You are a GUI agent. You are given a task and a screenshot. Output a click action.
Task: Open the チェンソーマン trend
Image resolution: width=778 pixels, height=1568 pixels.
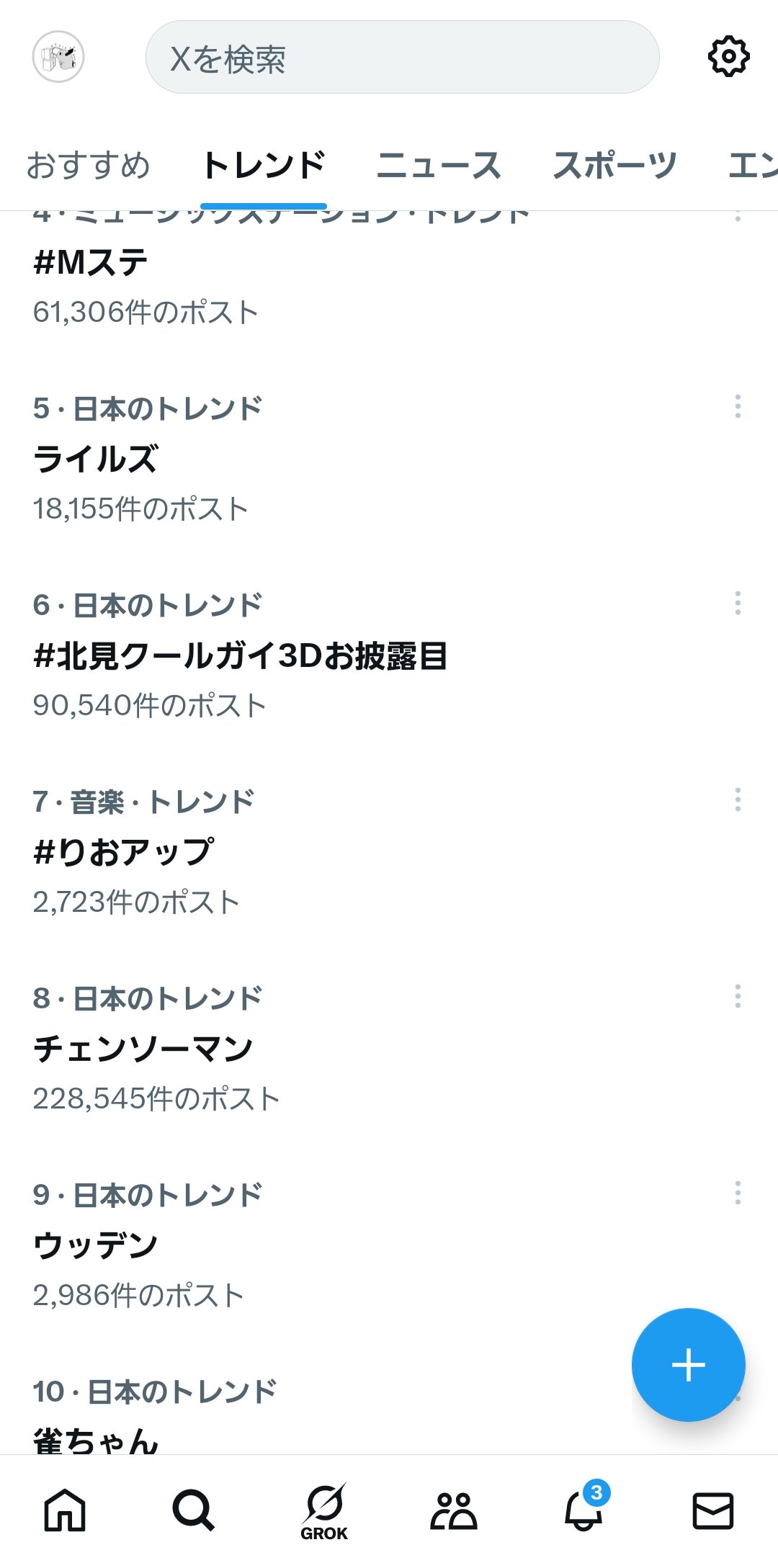point(143,1049)
